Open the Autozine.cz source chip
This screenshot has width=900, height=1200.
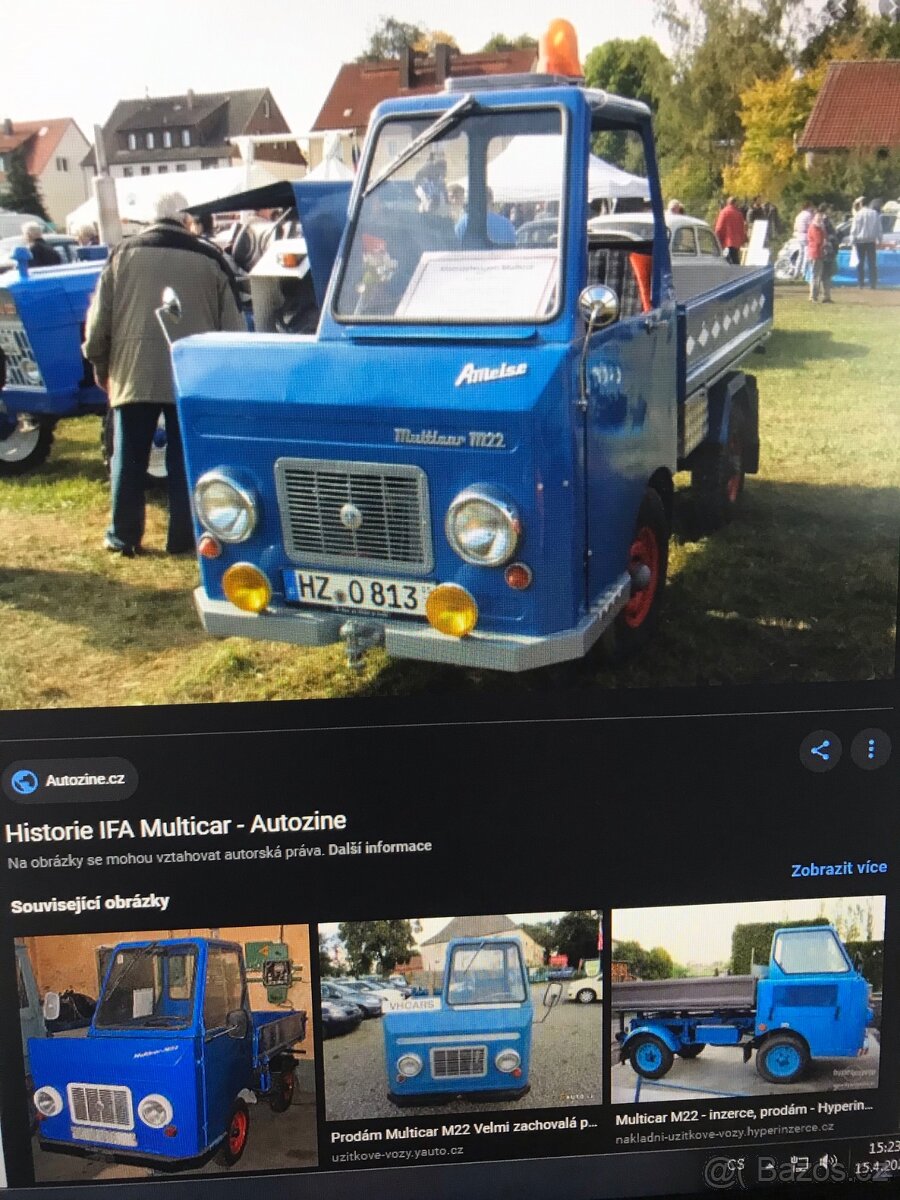[70, 780]
